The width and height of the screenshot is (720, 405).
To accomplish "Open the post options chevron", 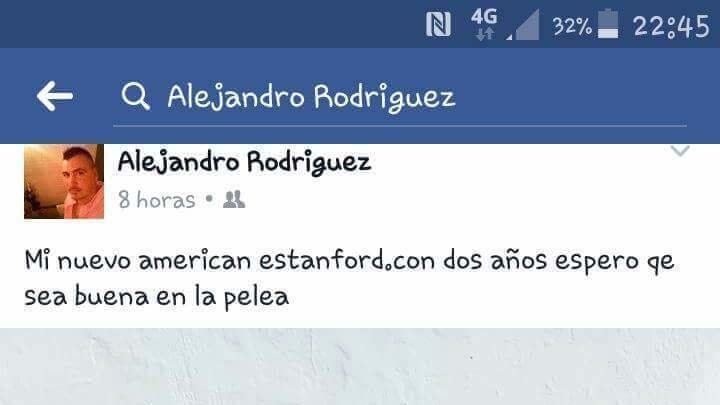I will click(x=680, y=152).
